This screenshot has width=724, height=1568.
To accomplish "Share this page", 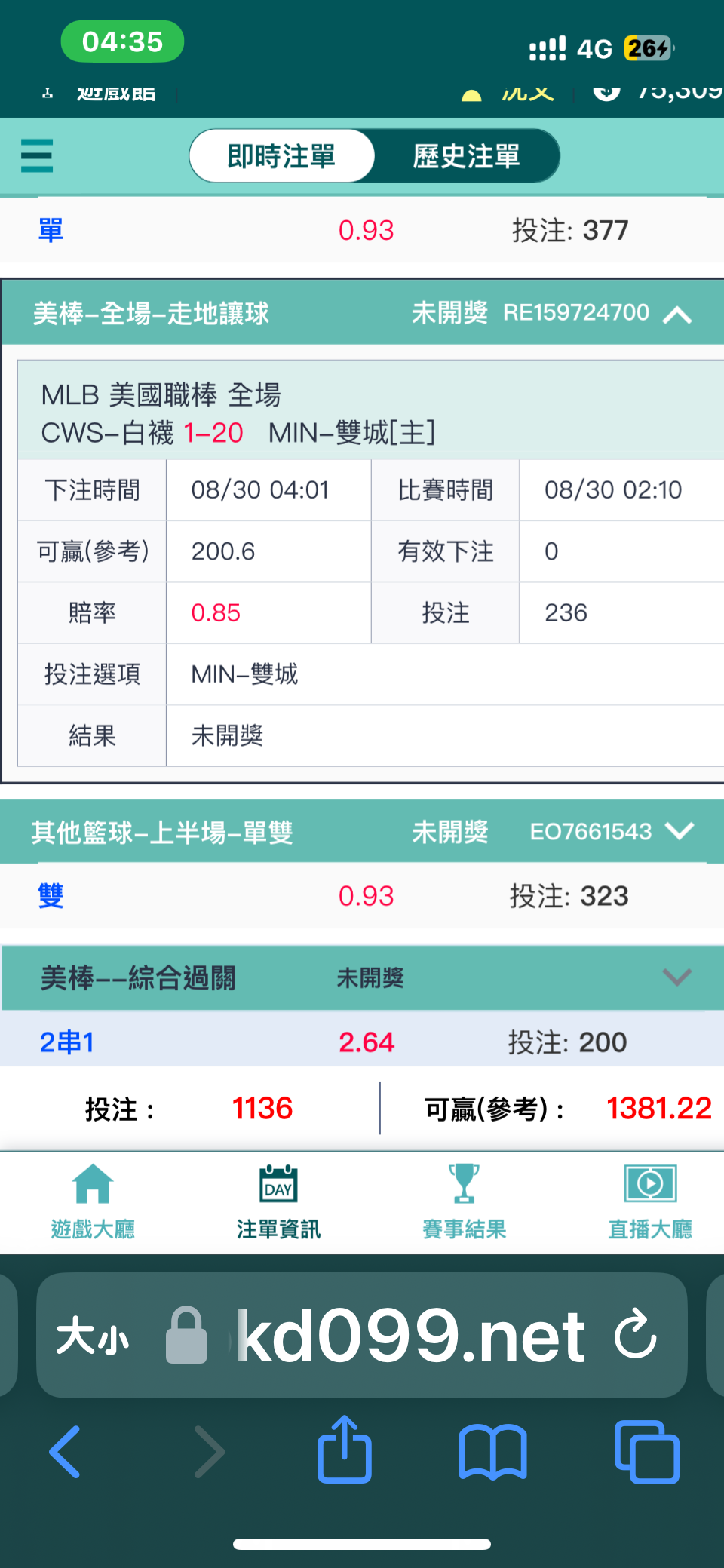I will click(x=345, y=1449).
